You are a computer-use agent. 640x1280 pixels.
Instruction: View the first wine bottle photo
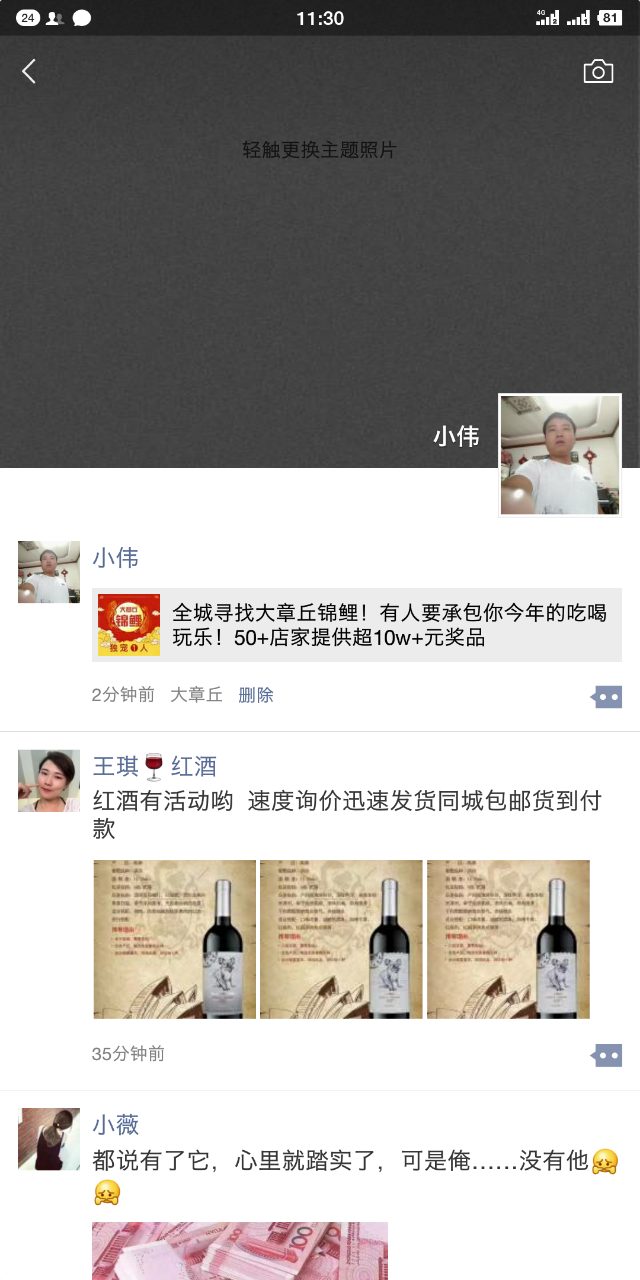(x=175, y=939)
